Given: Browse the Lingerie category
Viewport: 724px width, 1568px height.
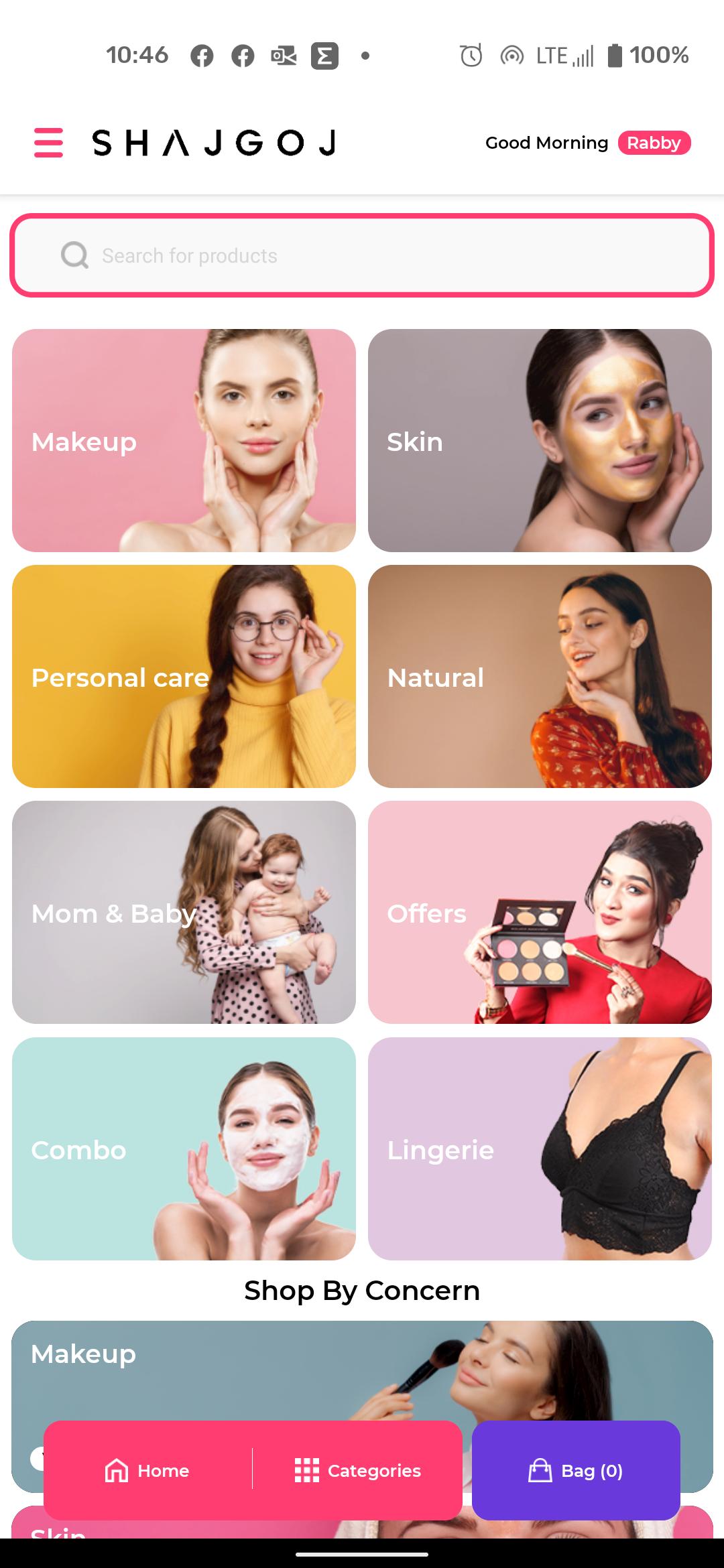Looking at the screenshot, I should [x=540, y=1149].
